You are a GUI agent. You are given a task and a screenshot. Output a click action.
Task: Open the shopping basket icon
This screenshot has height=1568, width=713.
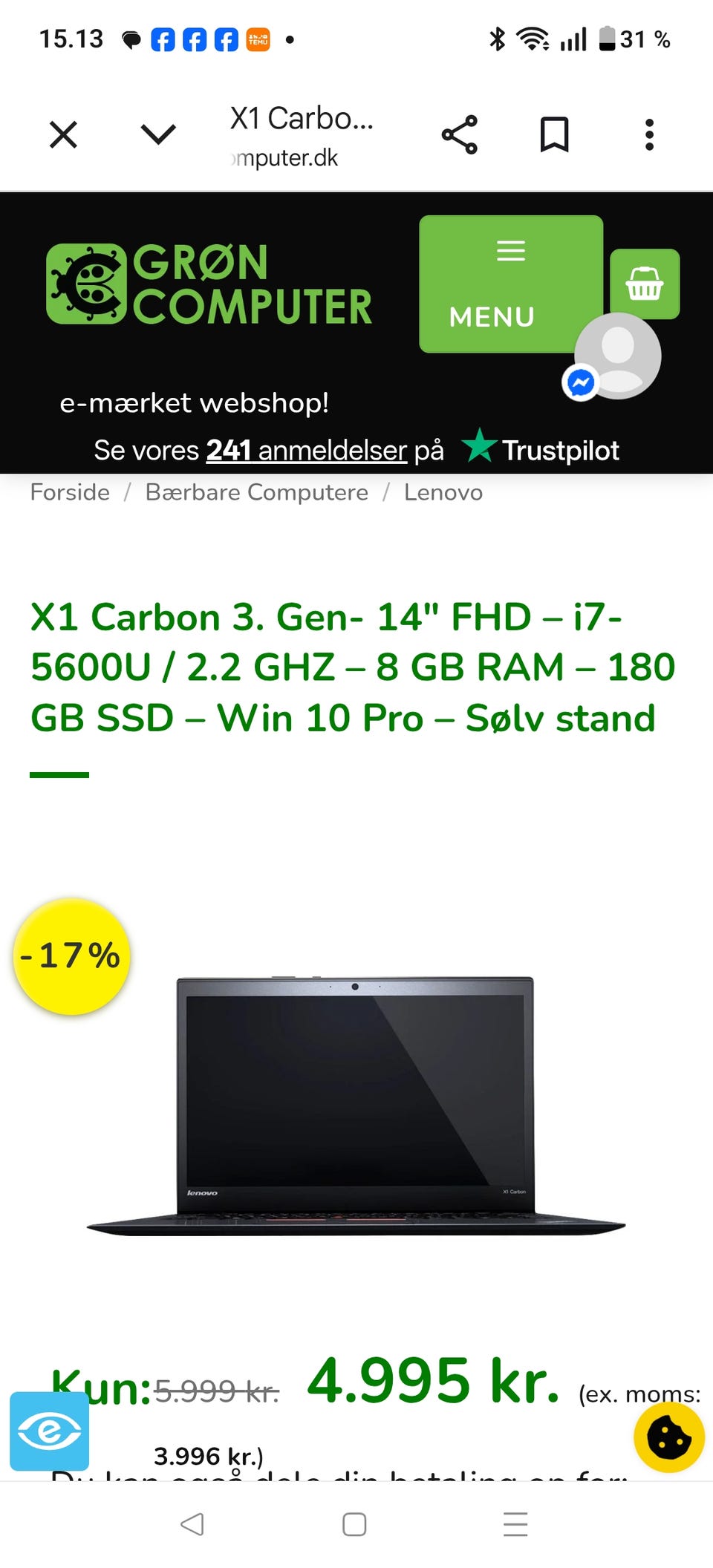[x=645, y=283]
